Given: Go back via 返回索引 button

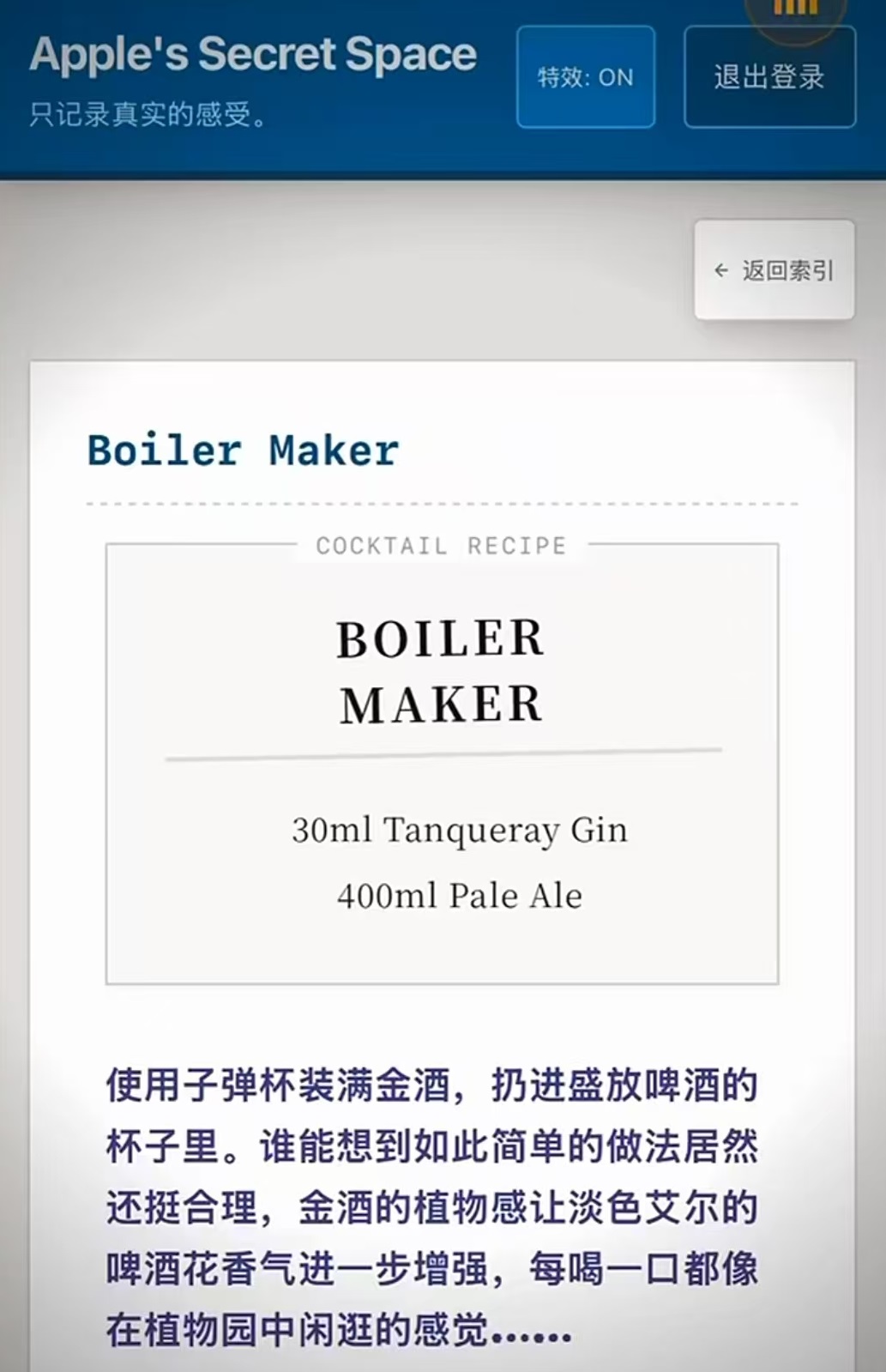Looking at the screenshot, I should [x=774, y=271].
